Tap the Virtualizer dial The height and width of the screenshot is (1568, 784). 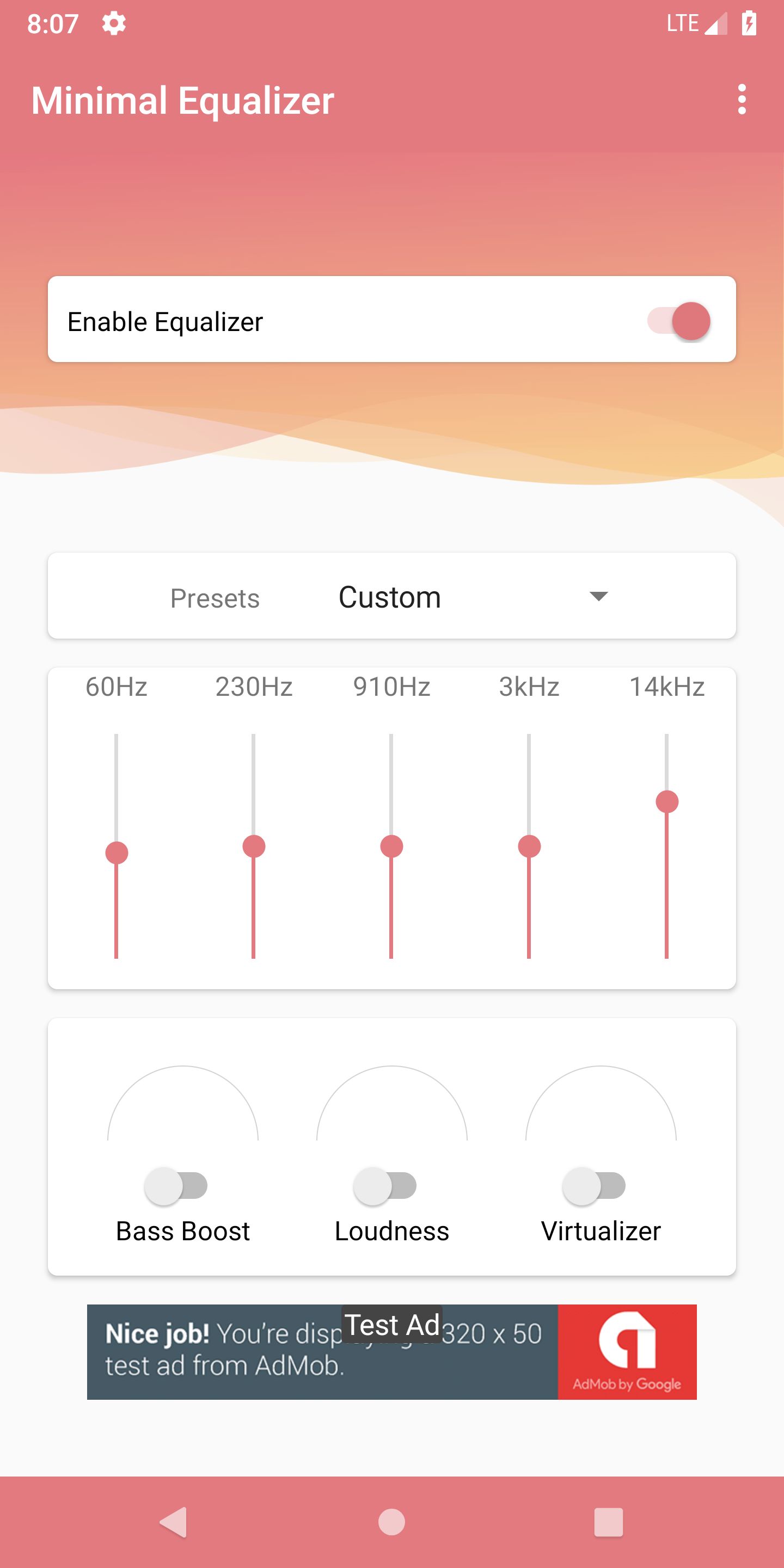tap(602, 1104)
